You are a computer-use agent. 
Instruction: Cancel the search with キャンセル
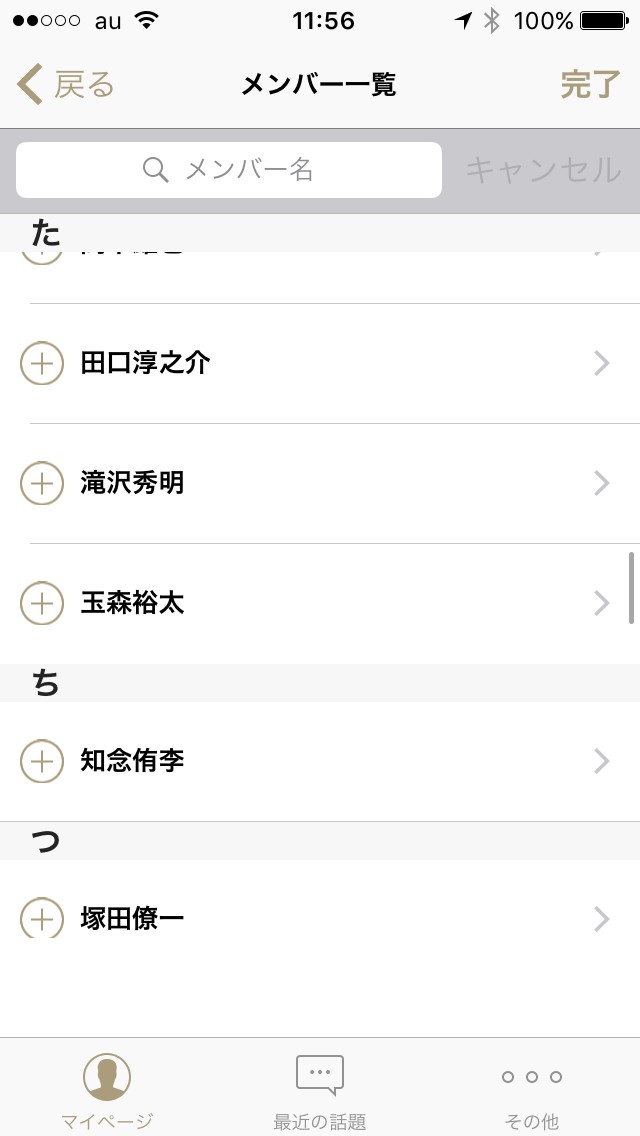pos(543,170)
